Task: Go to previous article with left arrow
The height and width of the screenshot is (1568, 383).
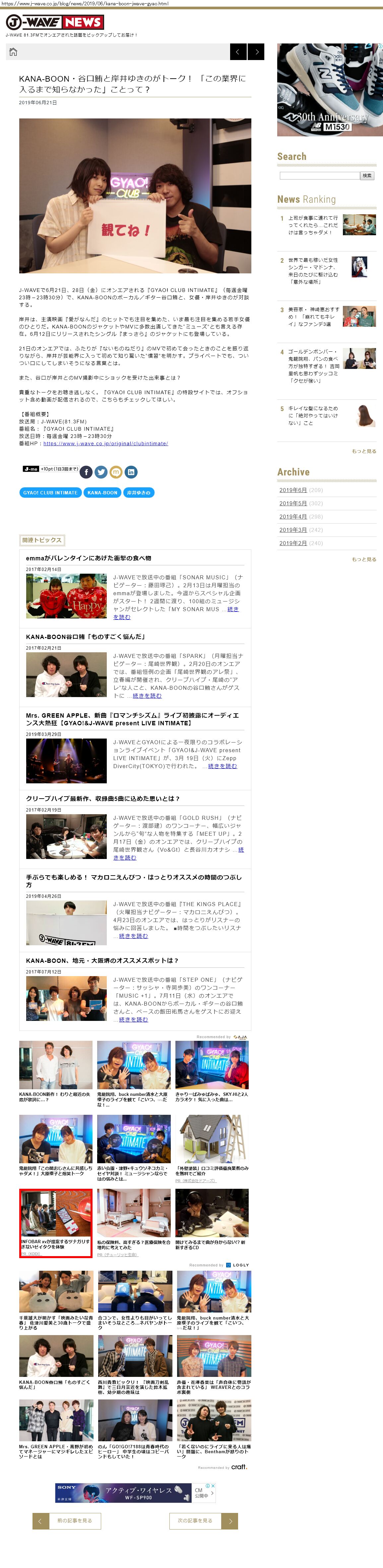Action: [238, 52]
